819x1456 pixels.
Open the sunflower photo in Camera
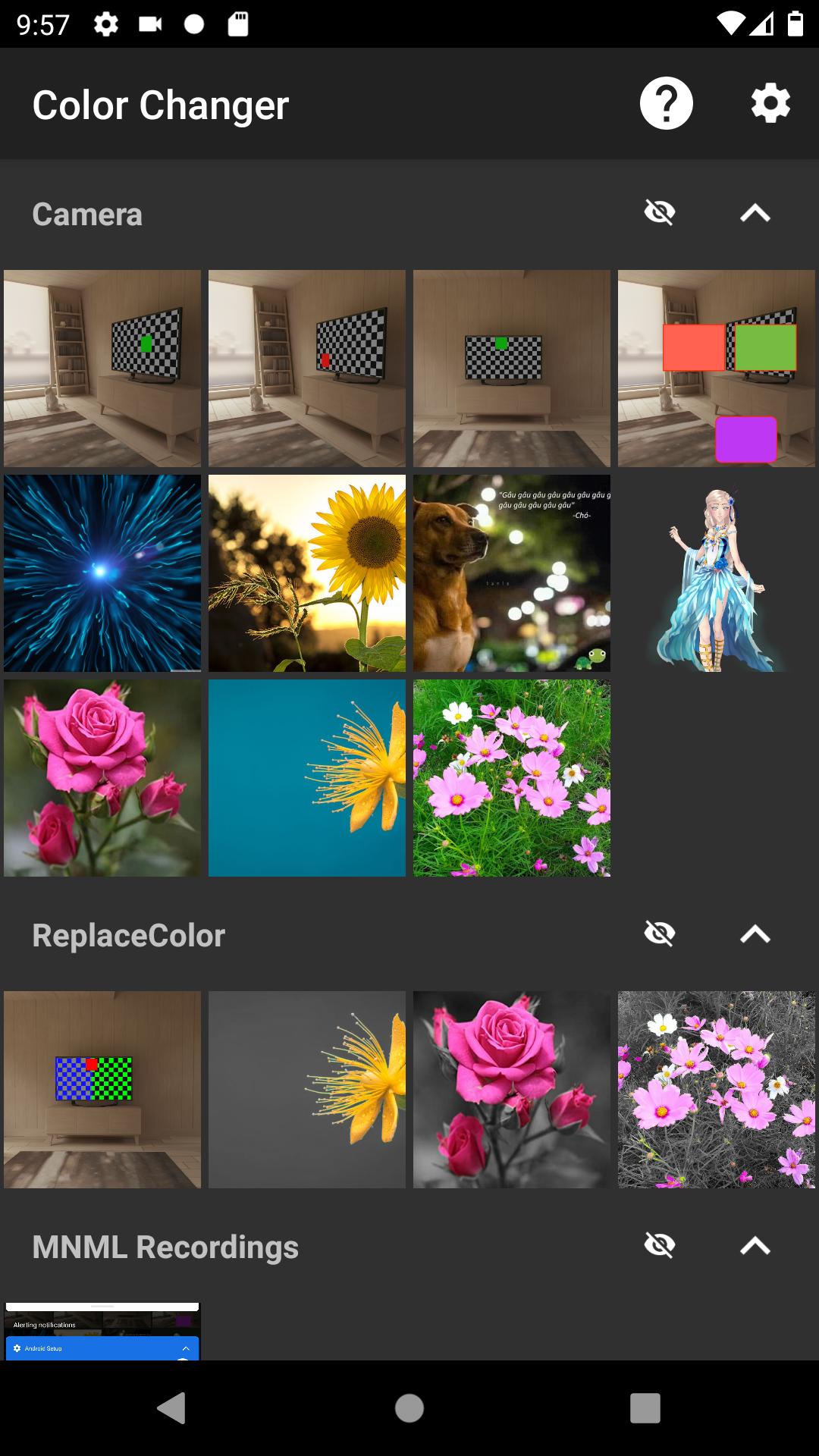(307, 573)
